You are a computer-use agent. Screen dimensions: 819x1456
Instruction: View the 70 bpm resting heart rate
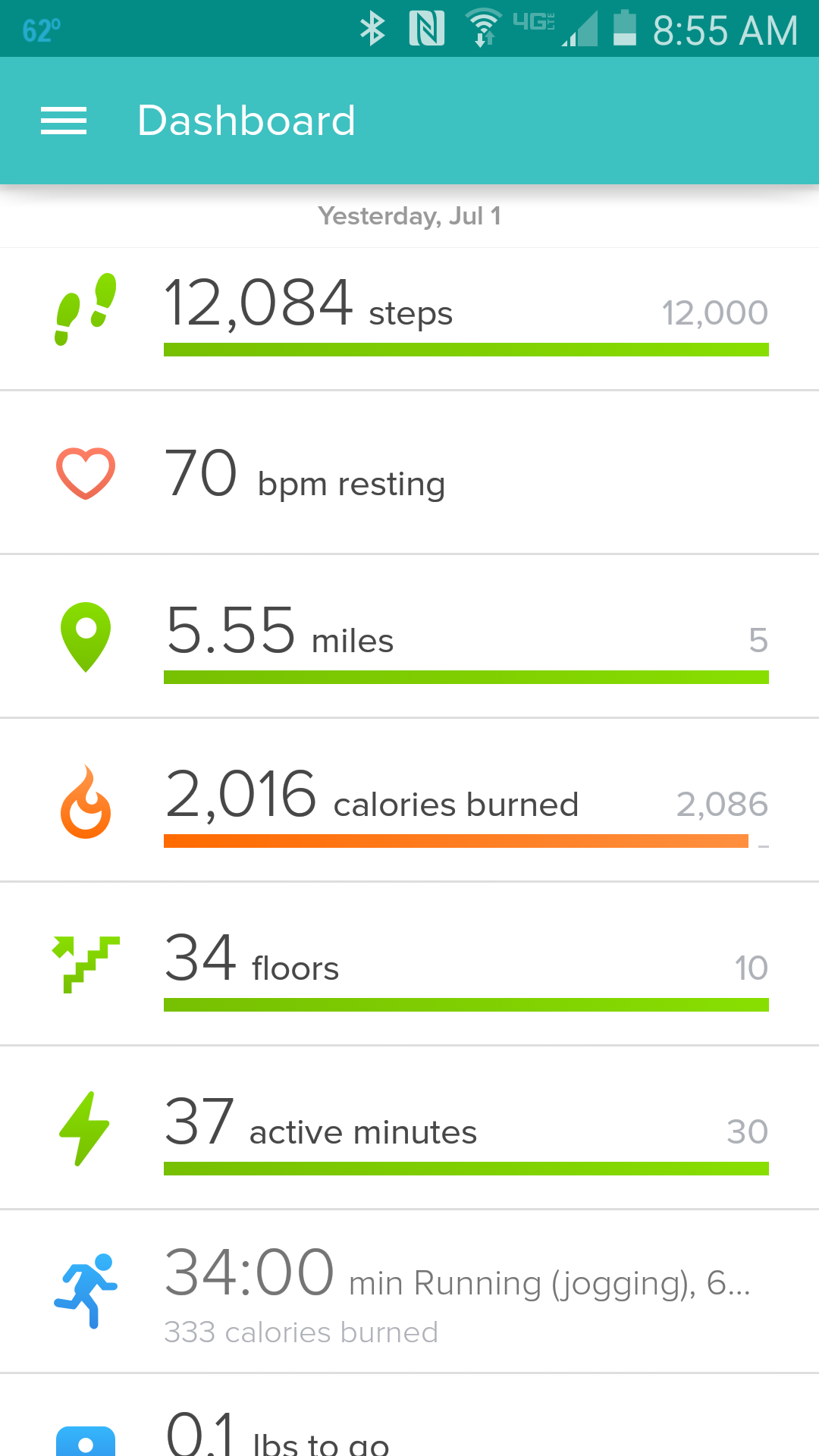pos(409,474)
